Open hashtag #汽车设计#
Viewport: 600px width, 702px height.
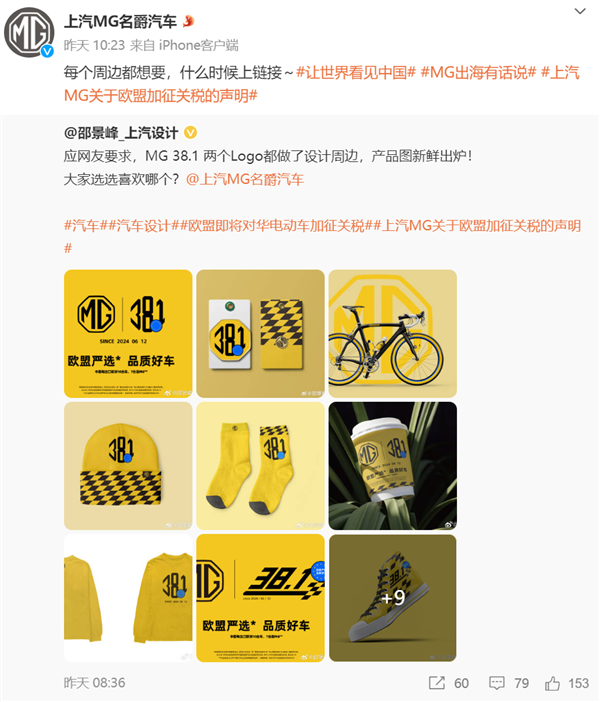pyautogui.click(x=139, y=227)
